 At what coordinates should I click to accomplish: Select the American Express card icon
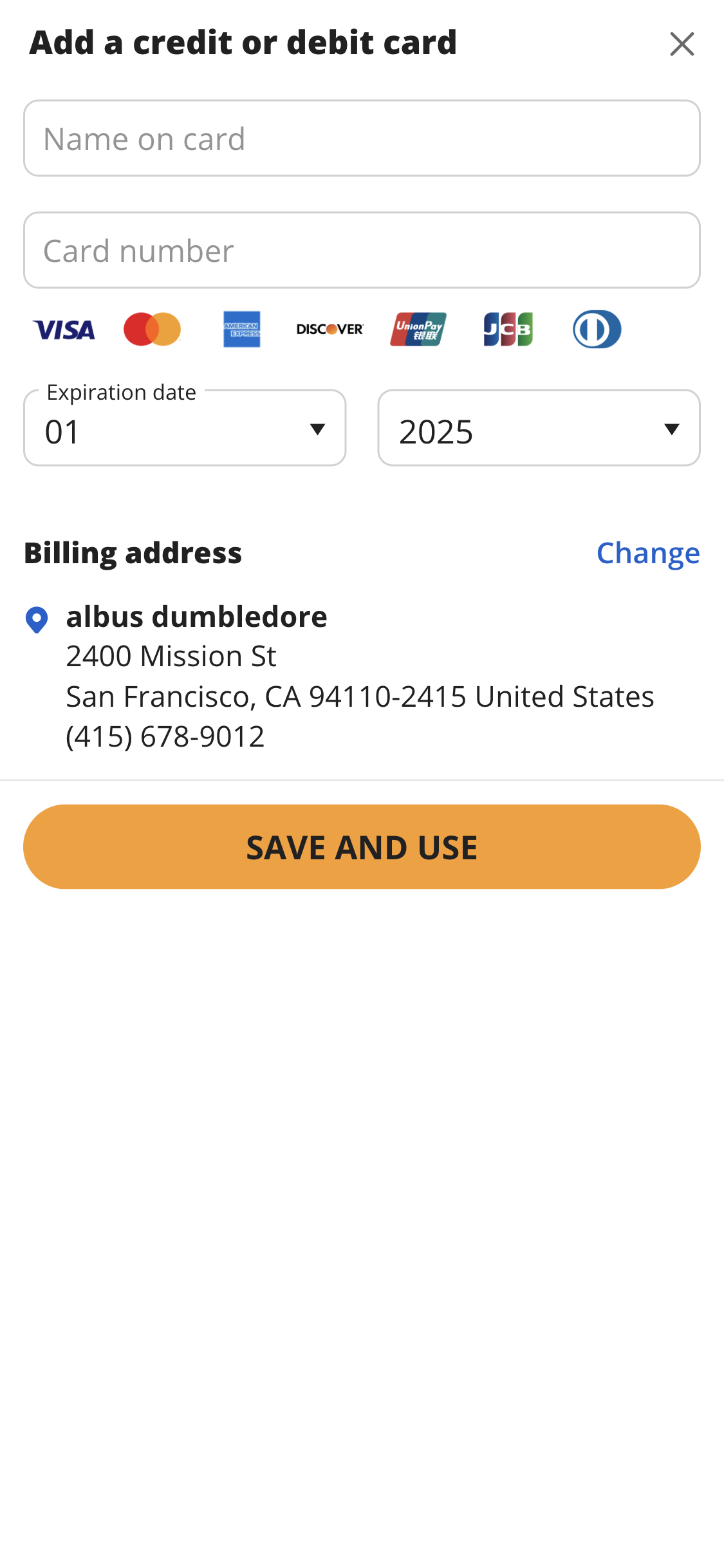click(241, 330)
